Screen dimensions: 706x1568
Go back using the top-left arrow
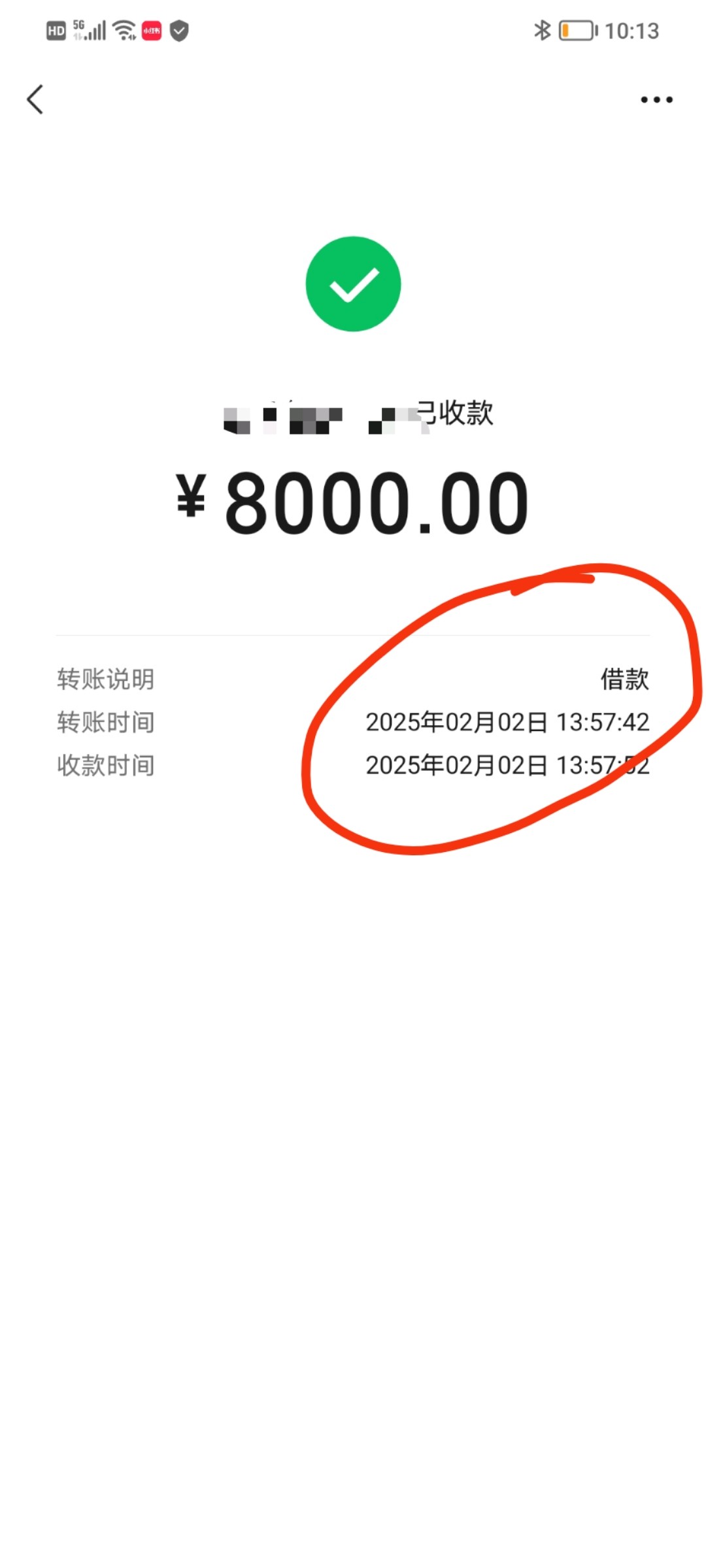point(35,99)
